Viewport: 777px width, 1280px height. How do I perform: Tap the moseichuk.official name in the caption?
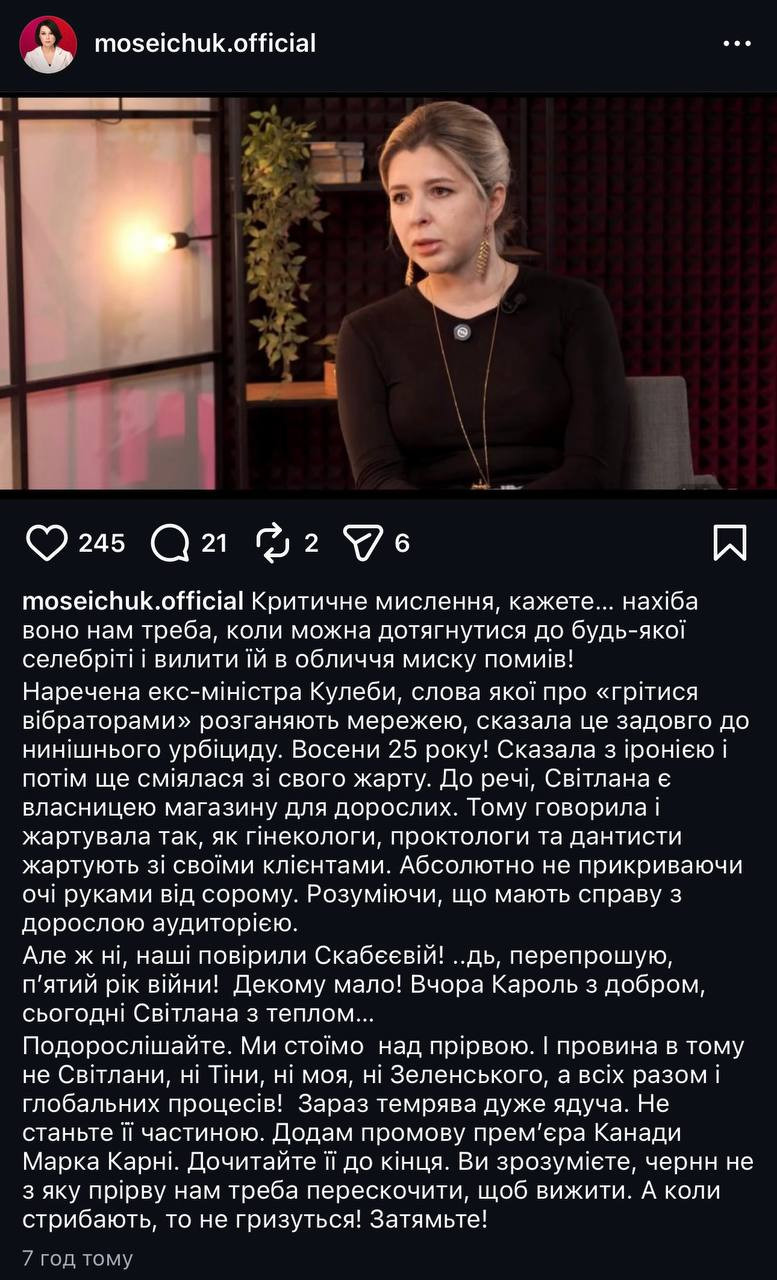coord(133,602)
